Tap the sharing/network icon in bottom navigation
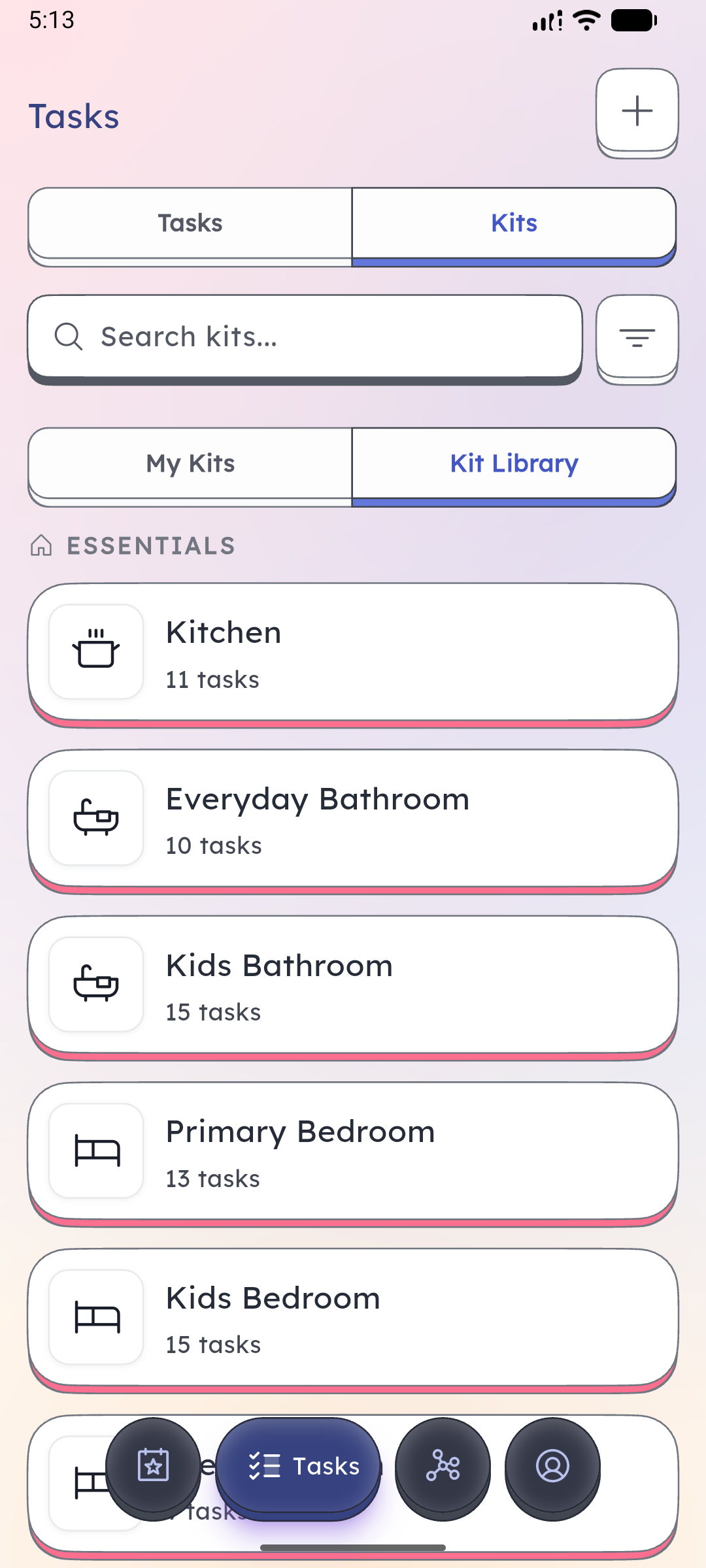 [x=443, y=1467]
